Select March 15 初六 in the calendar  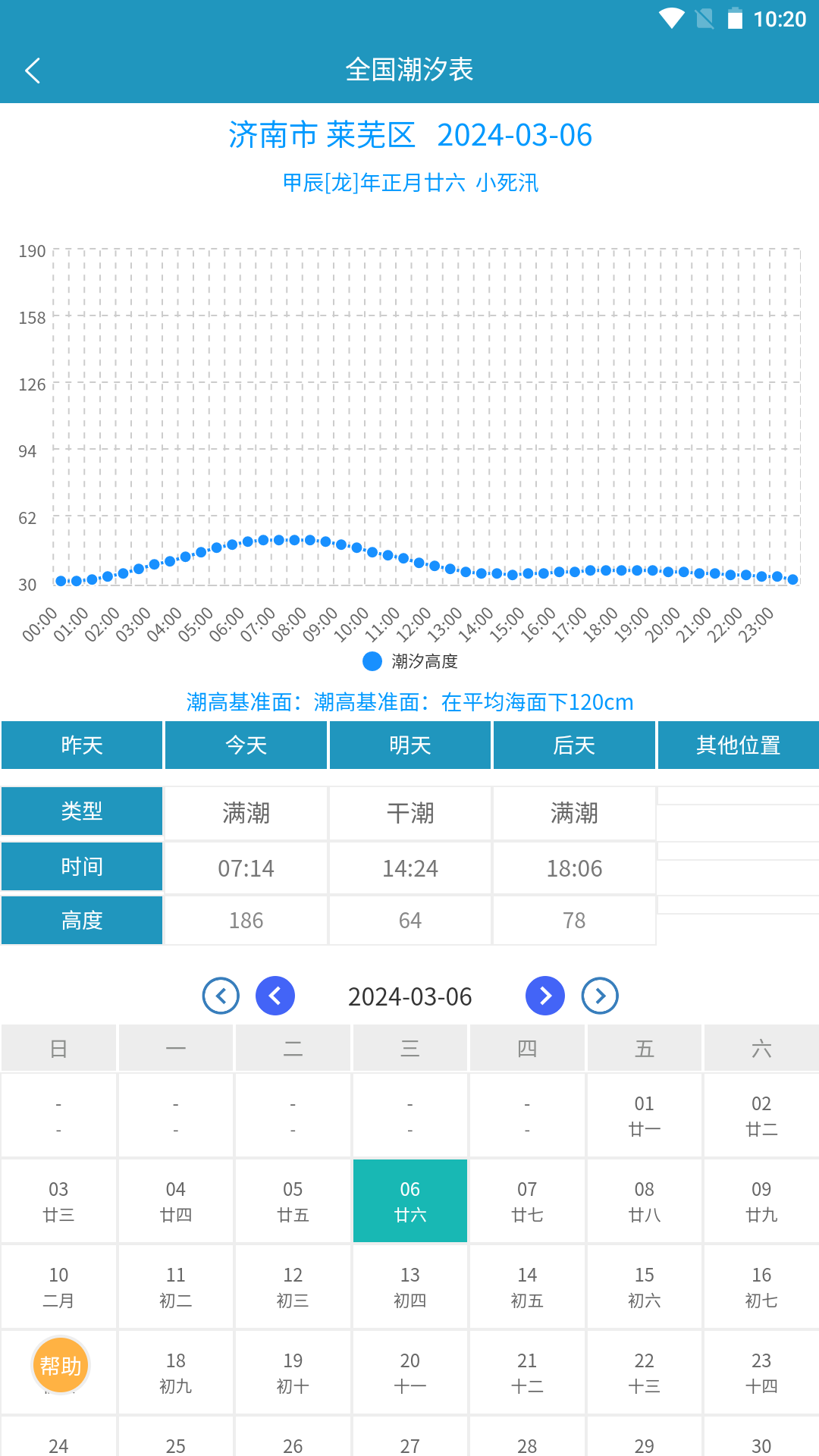tap(644, 1287)
